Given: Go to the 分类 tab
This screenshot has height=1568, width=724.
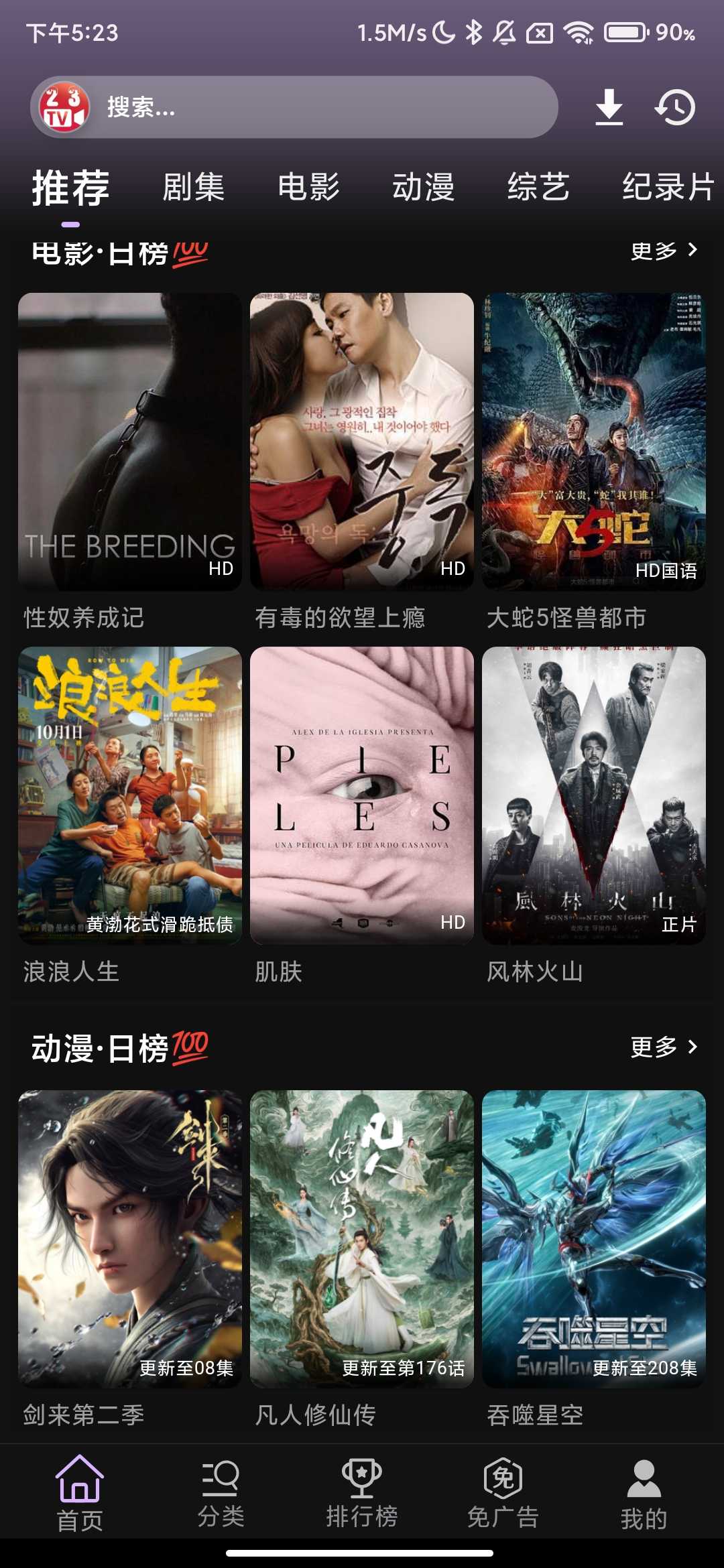Looking at the screenshot, I should [x=221, y=1491].
